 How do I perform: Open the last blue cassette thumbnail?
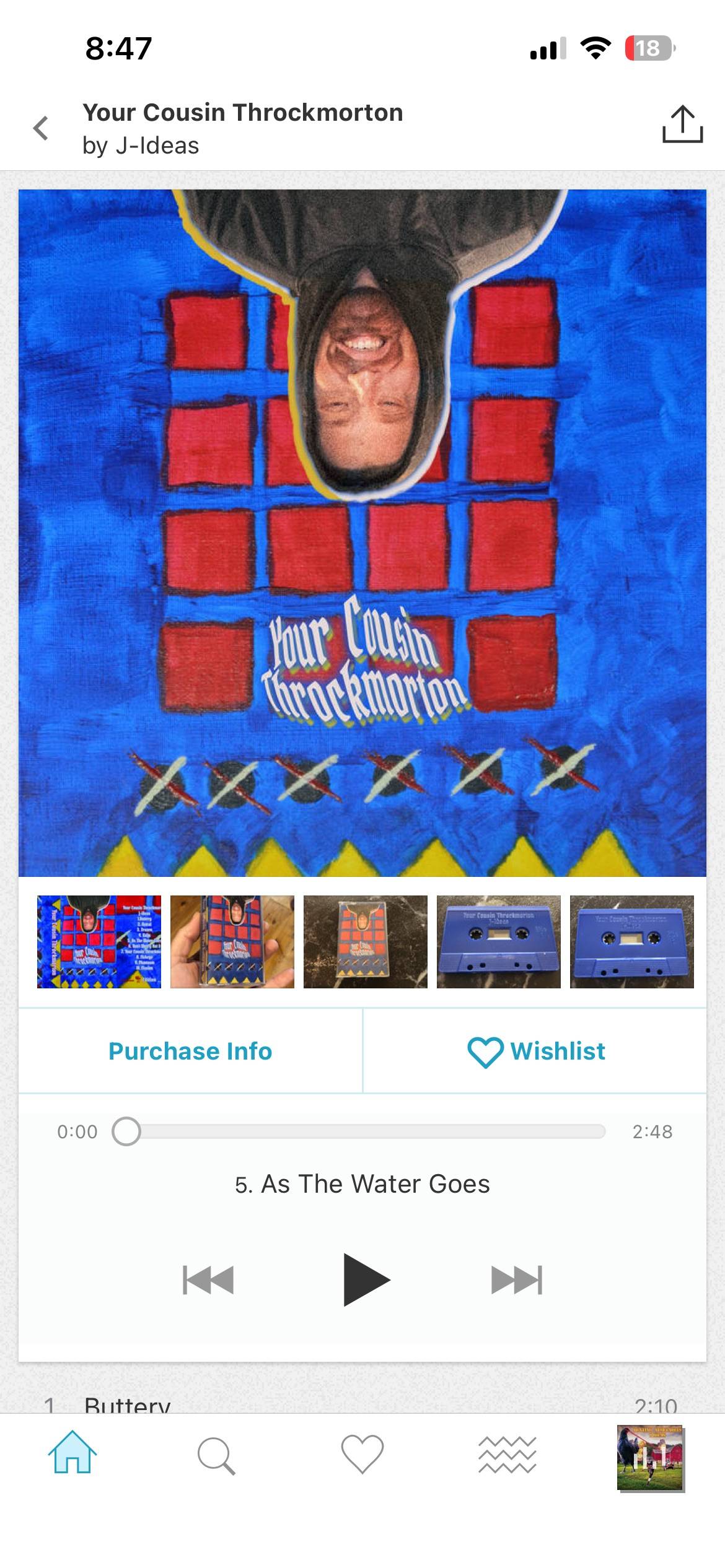pos(632,942)
